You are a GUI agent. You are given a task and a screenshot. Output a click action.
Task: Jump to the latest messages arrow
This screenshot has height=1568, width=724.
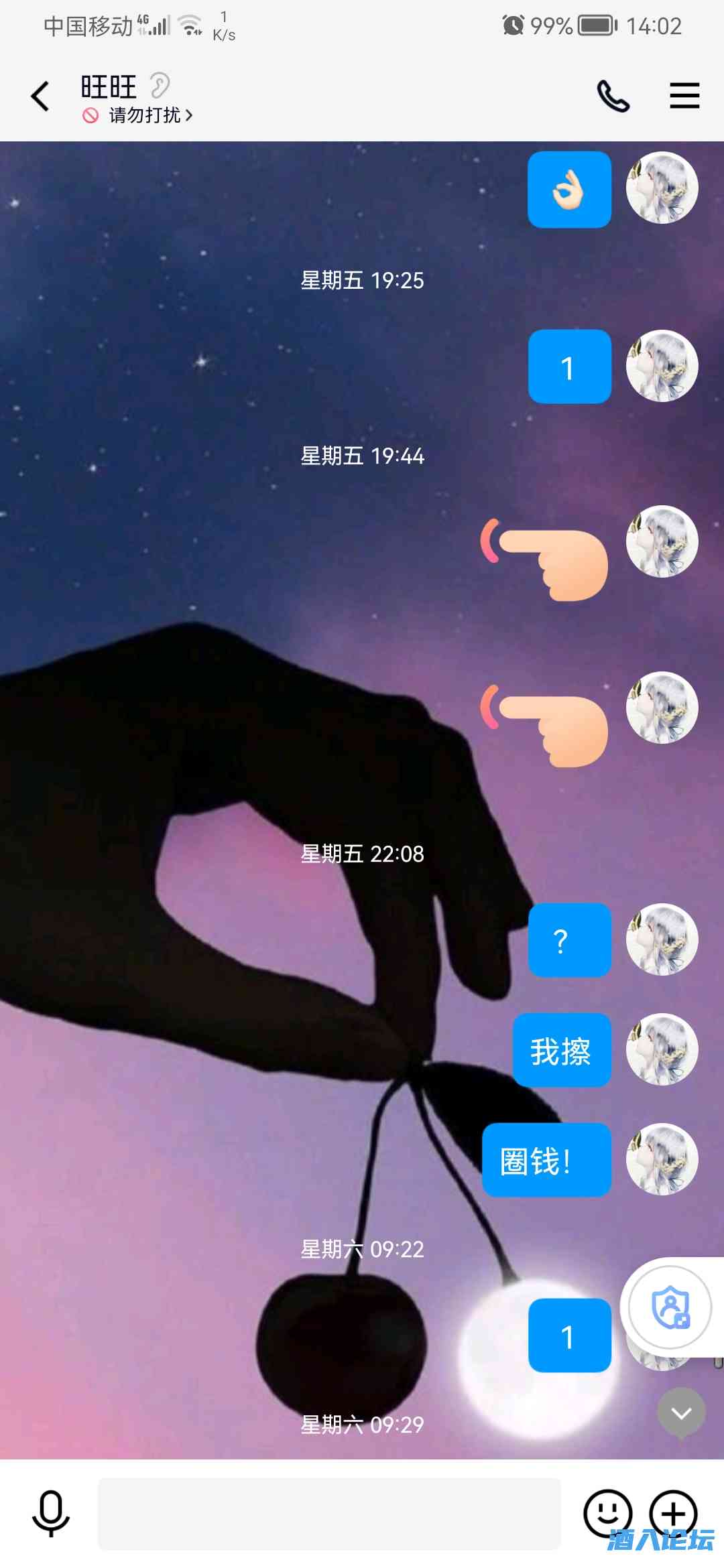click(x=681, y=1413)
